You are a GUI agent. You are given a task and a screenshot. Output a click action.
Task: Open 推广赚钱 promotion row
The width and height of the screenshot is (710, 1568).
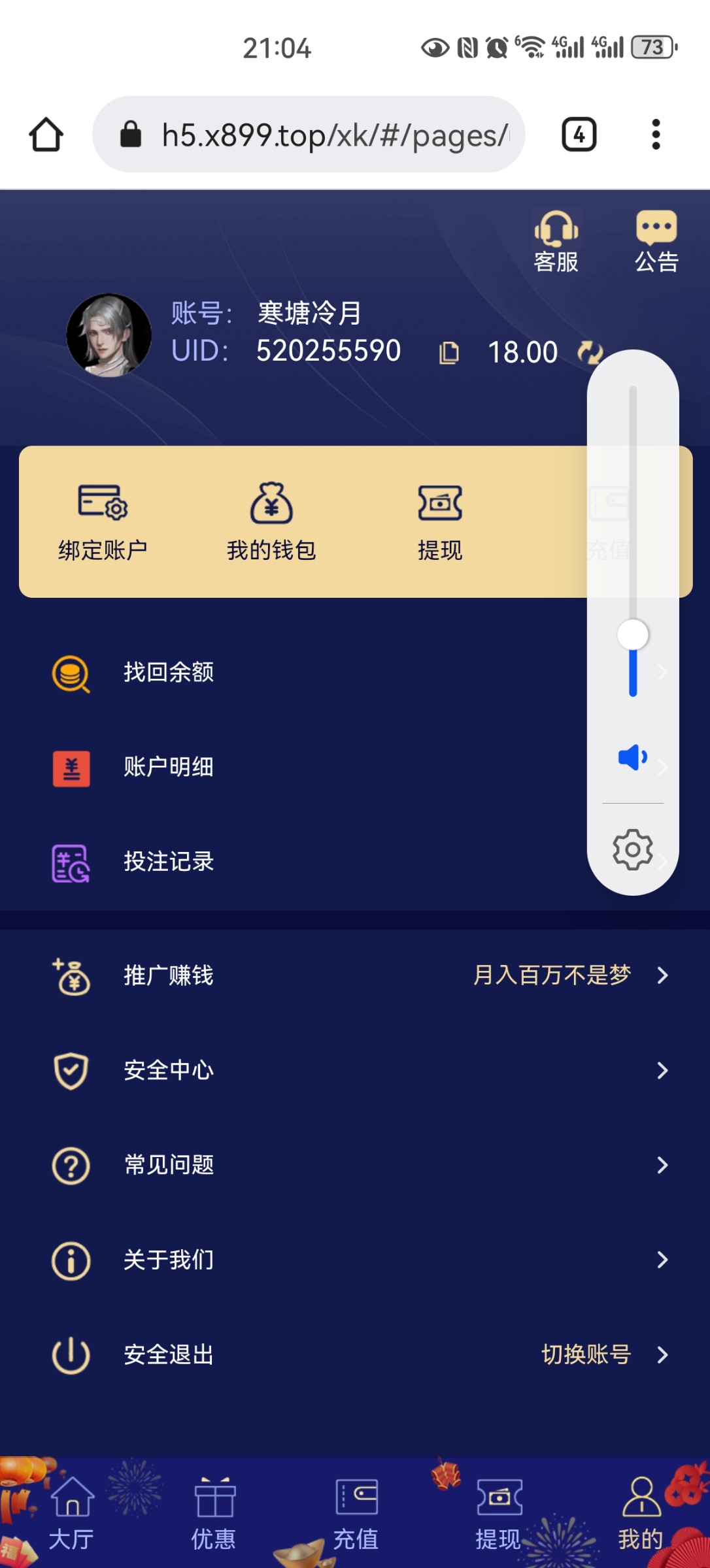355,975
